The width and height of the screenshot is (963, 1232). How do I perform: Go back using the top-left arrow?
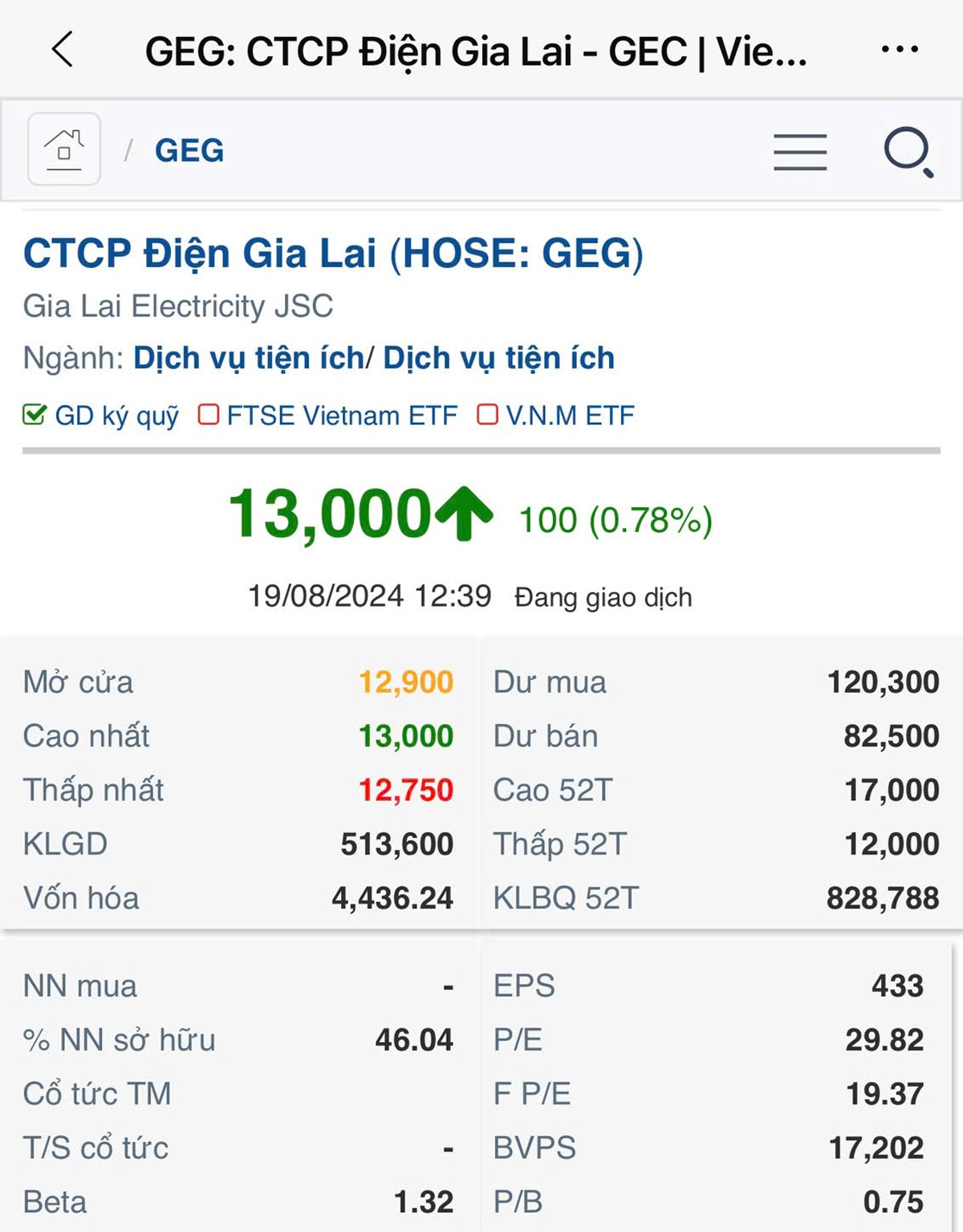(x=63, y=50)
